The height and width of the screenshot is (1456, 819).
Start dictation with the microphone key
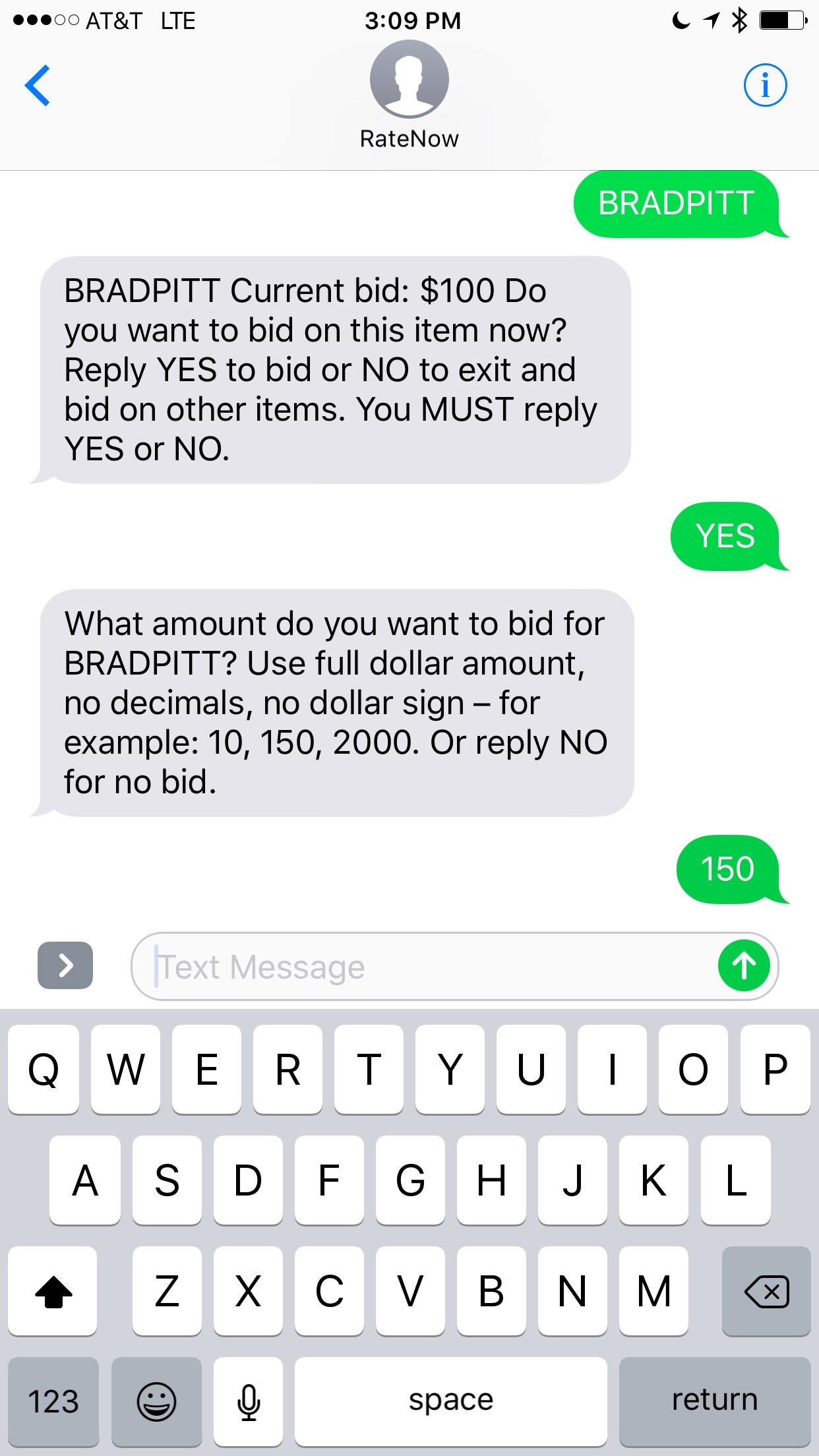tap(248, 1401)
